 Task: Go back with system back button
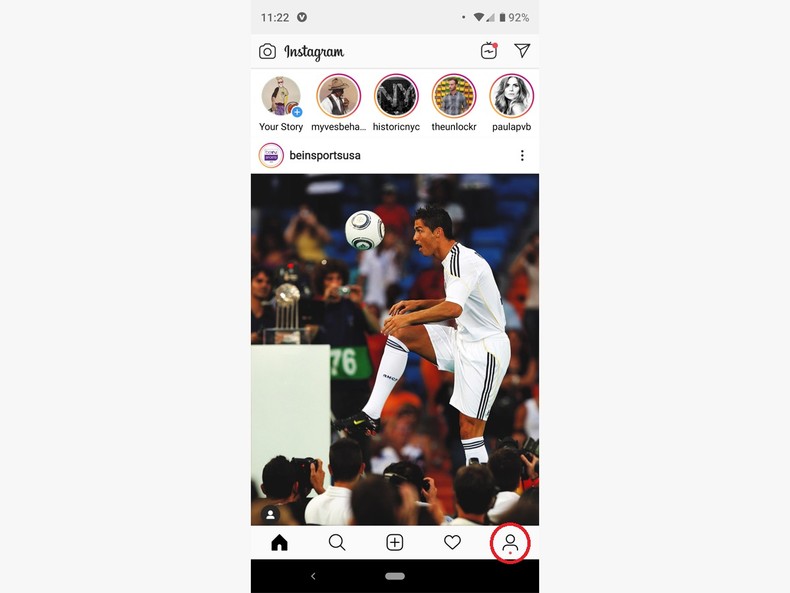pyautogui.click(x=313, y=576)
